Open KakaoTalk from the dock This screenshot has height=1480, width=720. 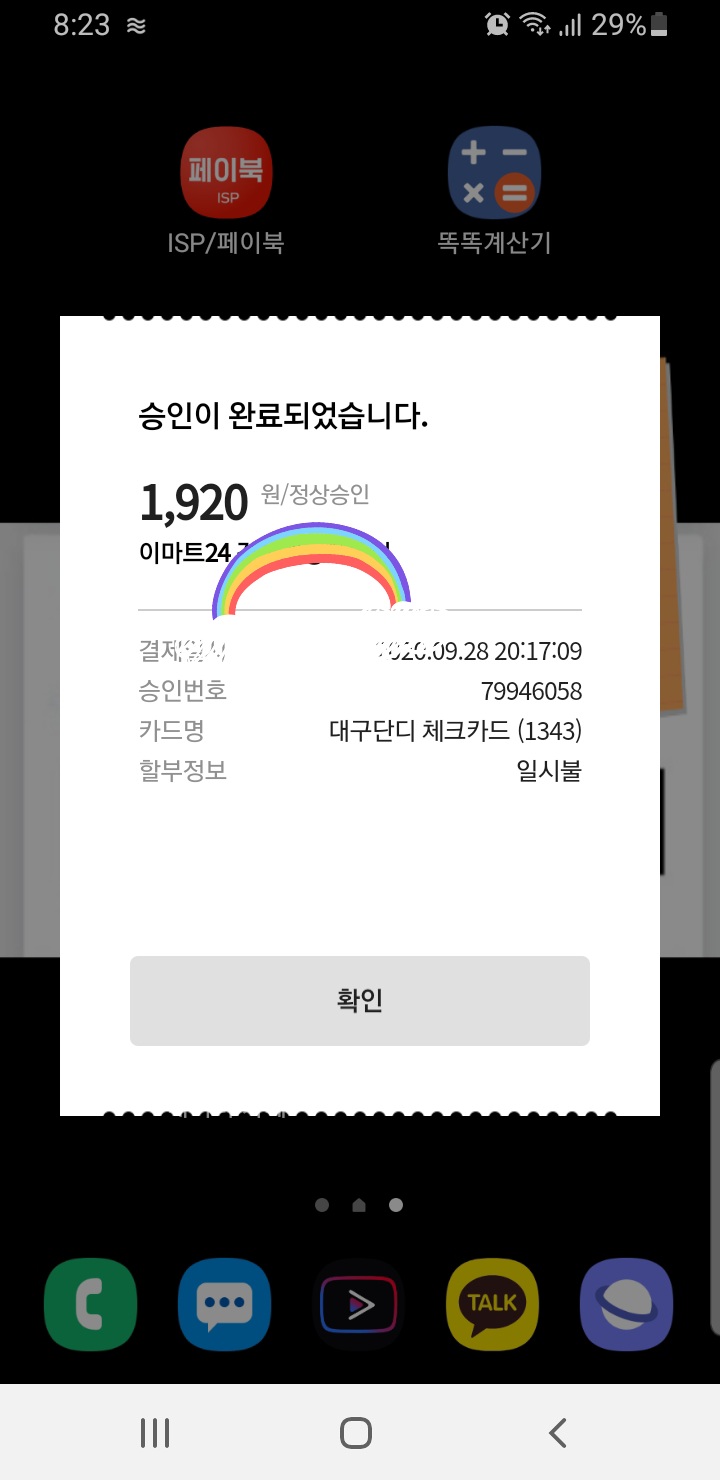pyautogui.click(x=492, y=1304)
